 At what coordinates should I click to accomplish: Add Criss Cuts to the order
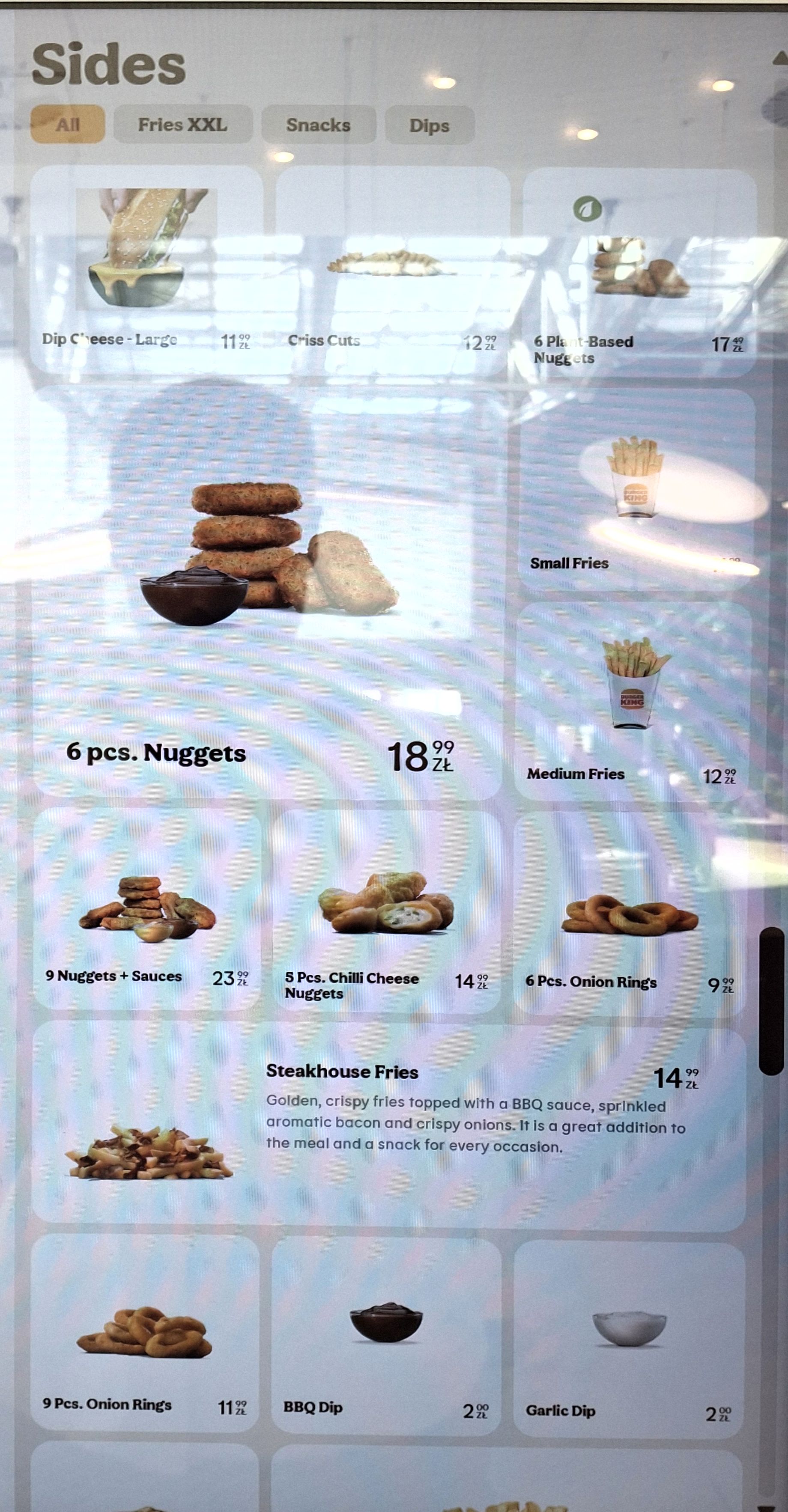tap(392, 271)
